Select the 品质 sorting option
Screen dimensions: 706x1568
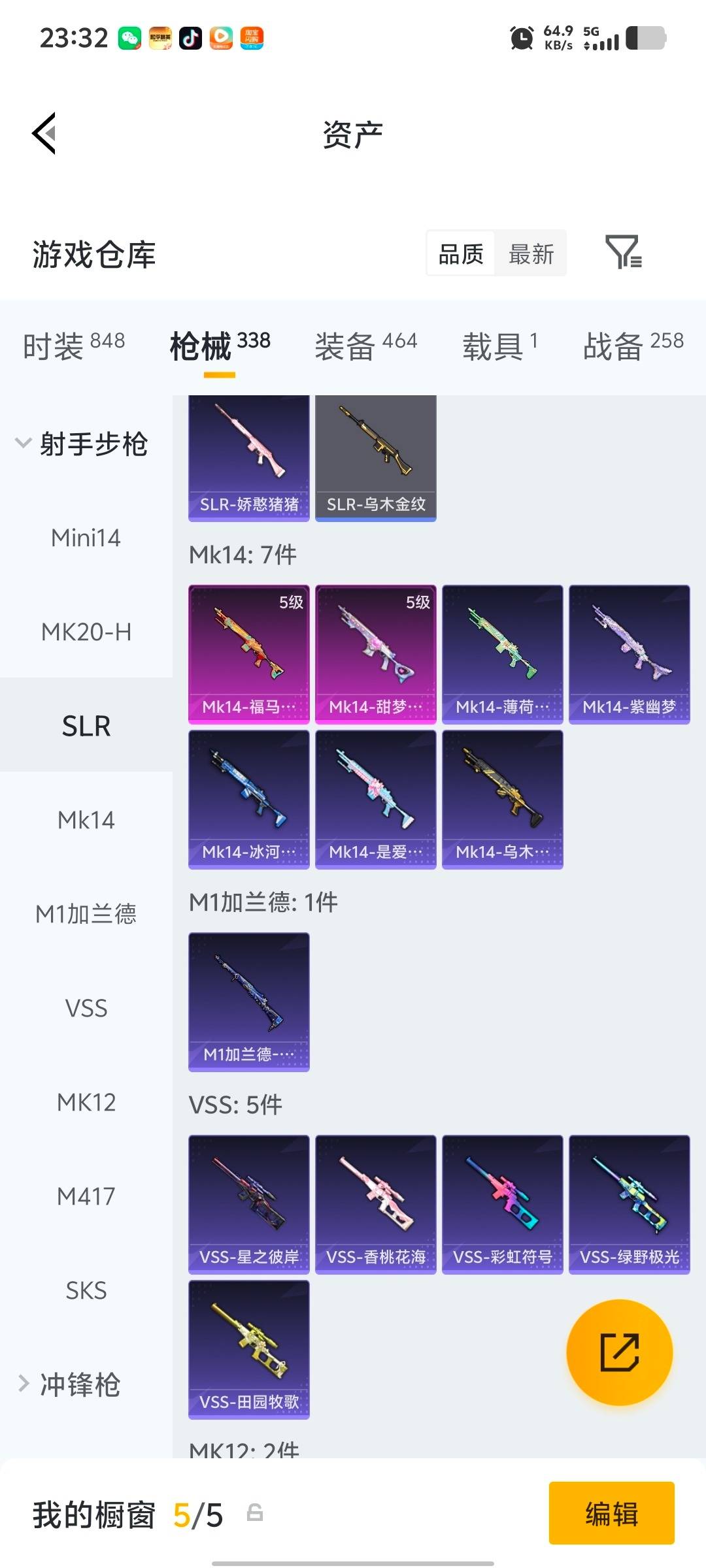[x=460, y=253]
